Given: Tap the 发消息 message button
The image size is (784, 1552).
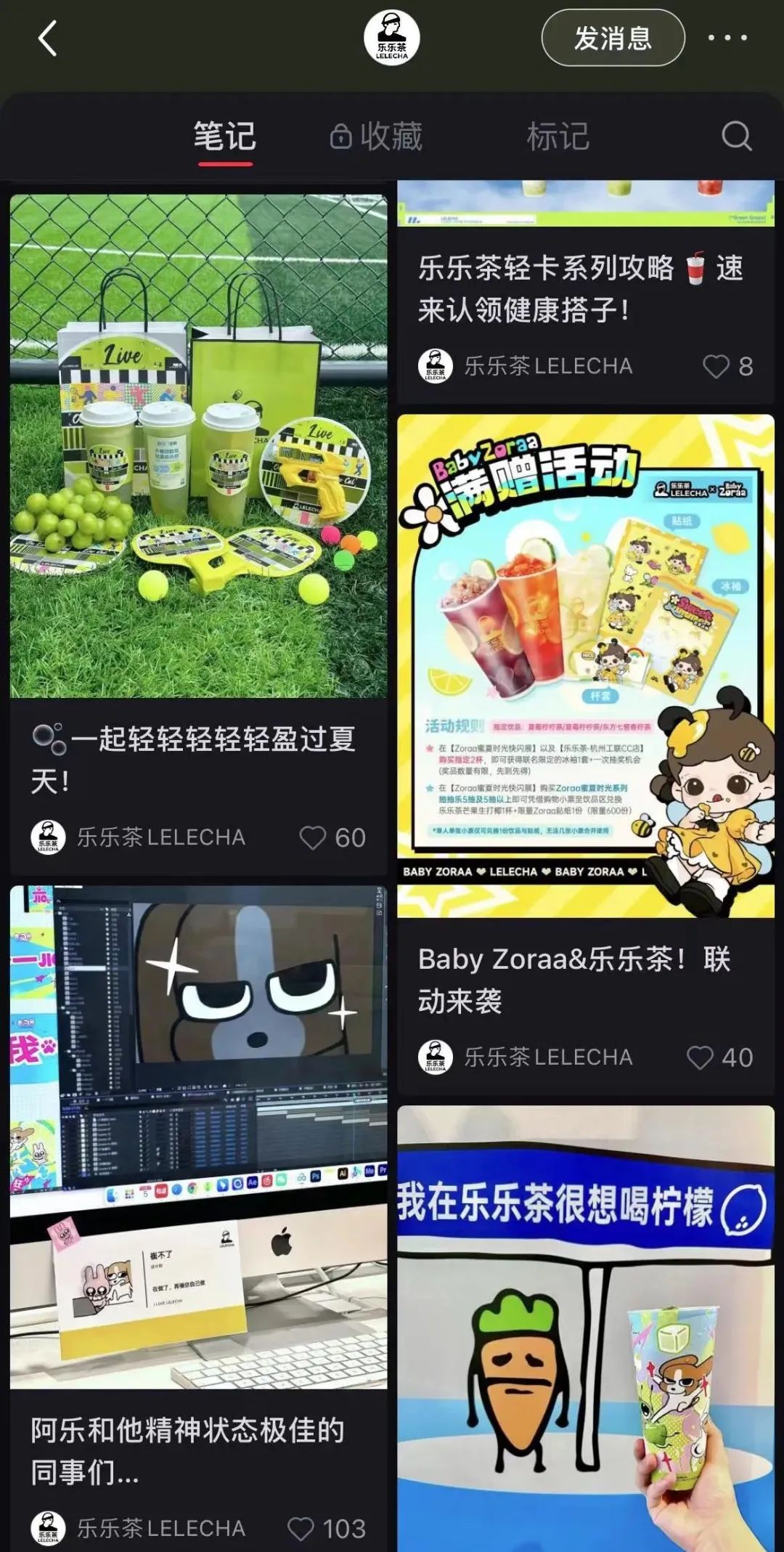Looking at the screenshot, I should (613, 38).
